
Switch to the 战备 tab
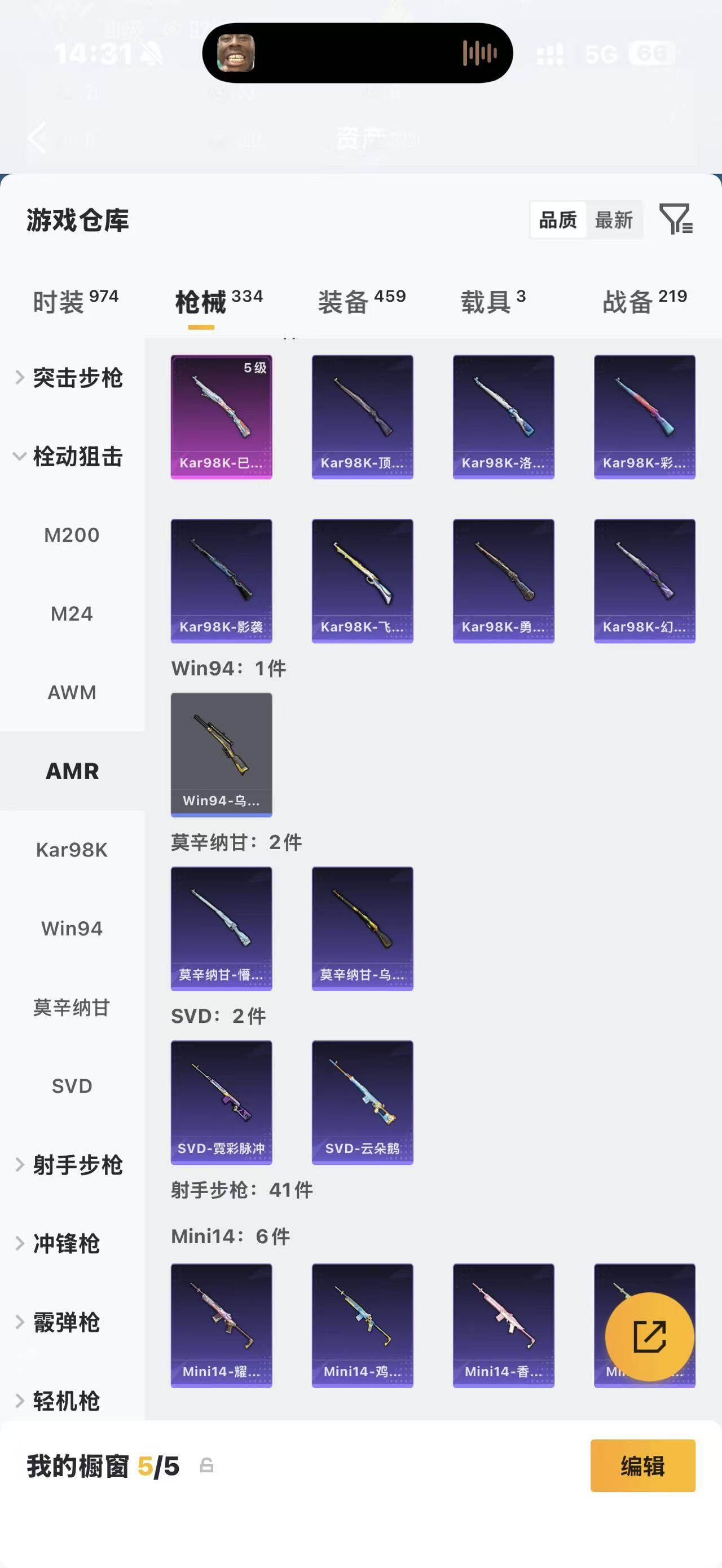[x=645, y=302]
